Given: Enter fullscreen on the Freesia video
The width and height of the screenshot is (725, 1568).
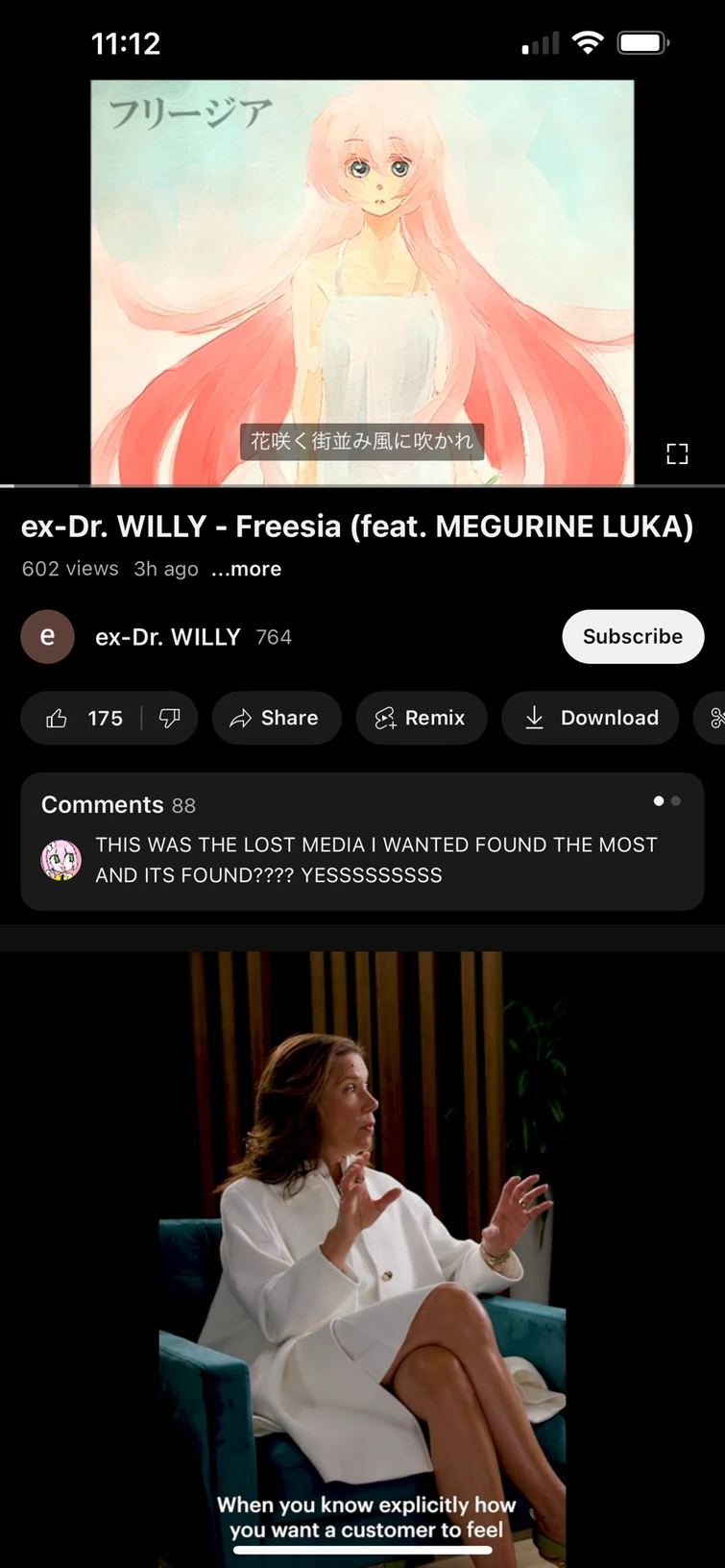Looking at the screenshot, I should coord(677,454).
